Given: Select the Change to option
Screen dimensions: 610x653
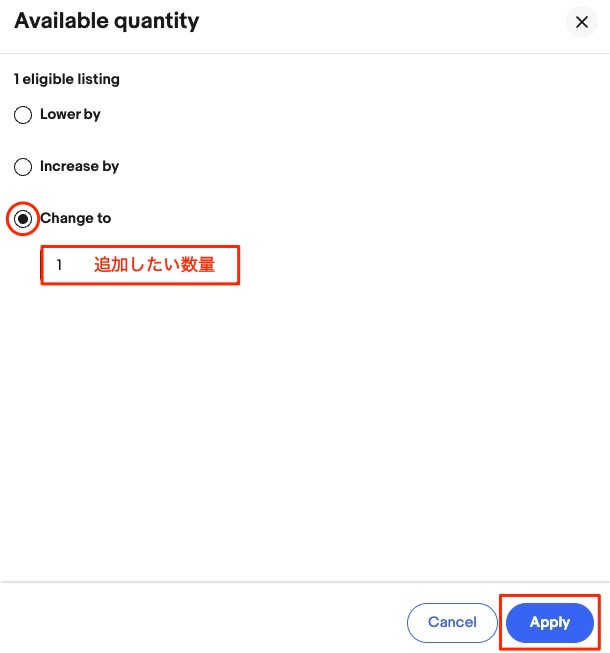Looking at the screenshot, I should [x=23, y=219].
